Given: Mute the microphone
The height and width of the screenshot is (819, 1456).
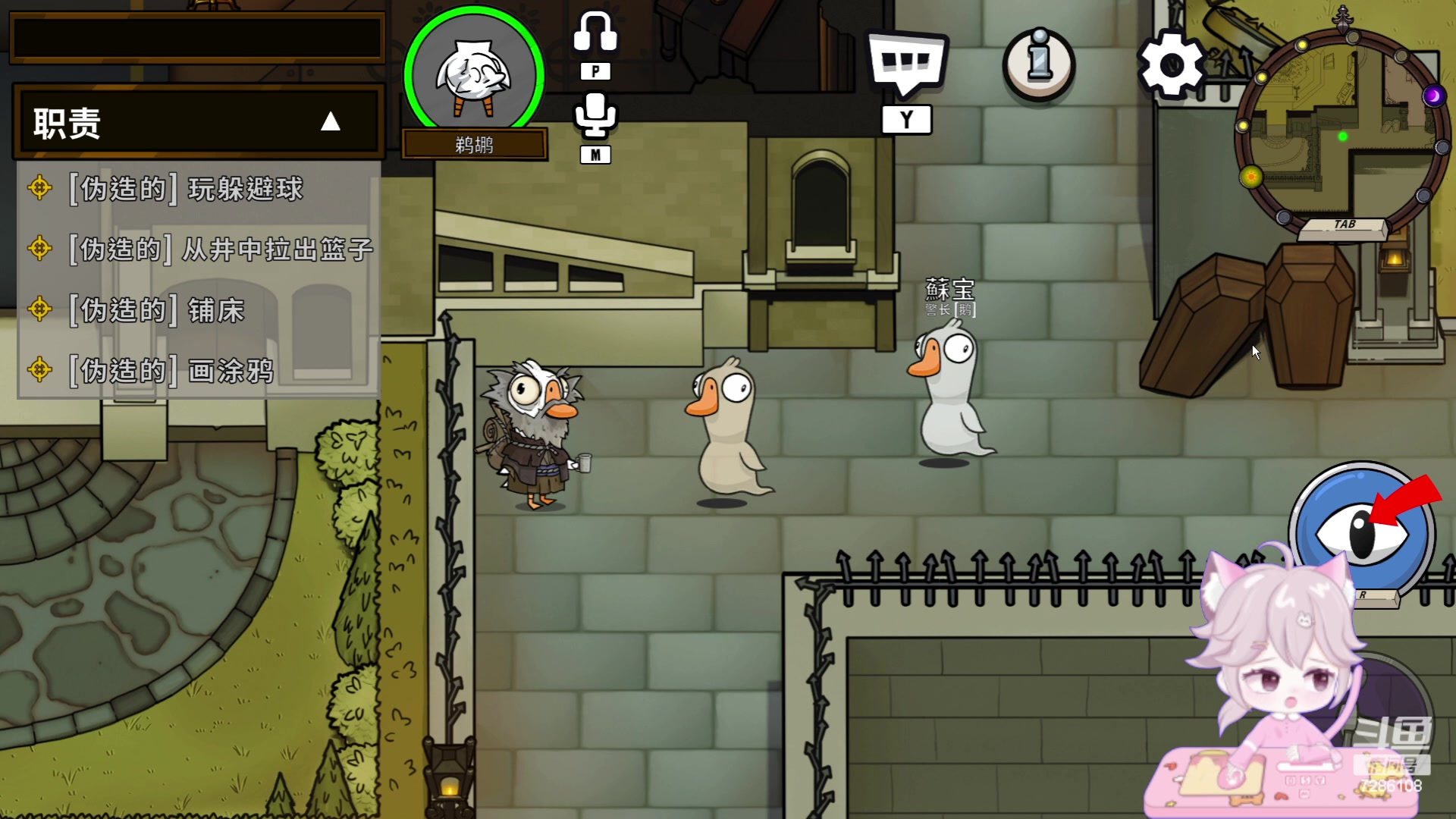Looking at the screenshot, I should (x=595, y=116).
